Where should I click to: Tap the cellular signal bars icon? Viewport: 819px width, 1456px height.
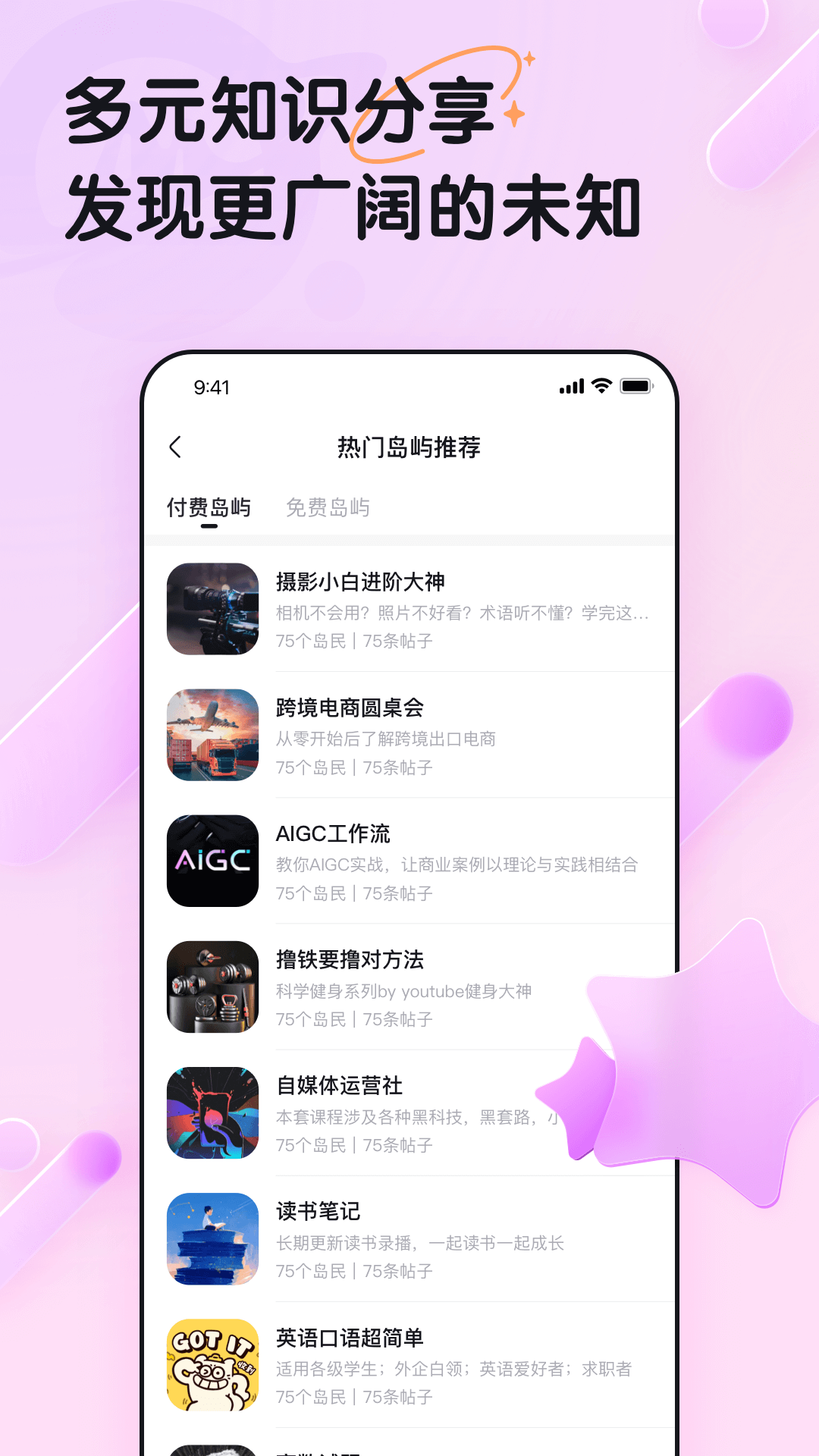pos(571,387)
